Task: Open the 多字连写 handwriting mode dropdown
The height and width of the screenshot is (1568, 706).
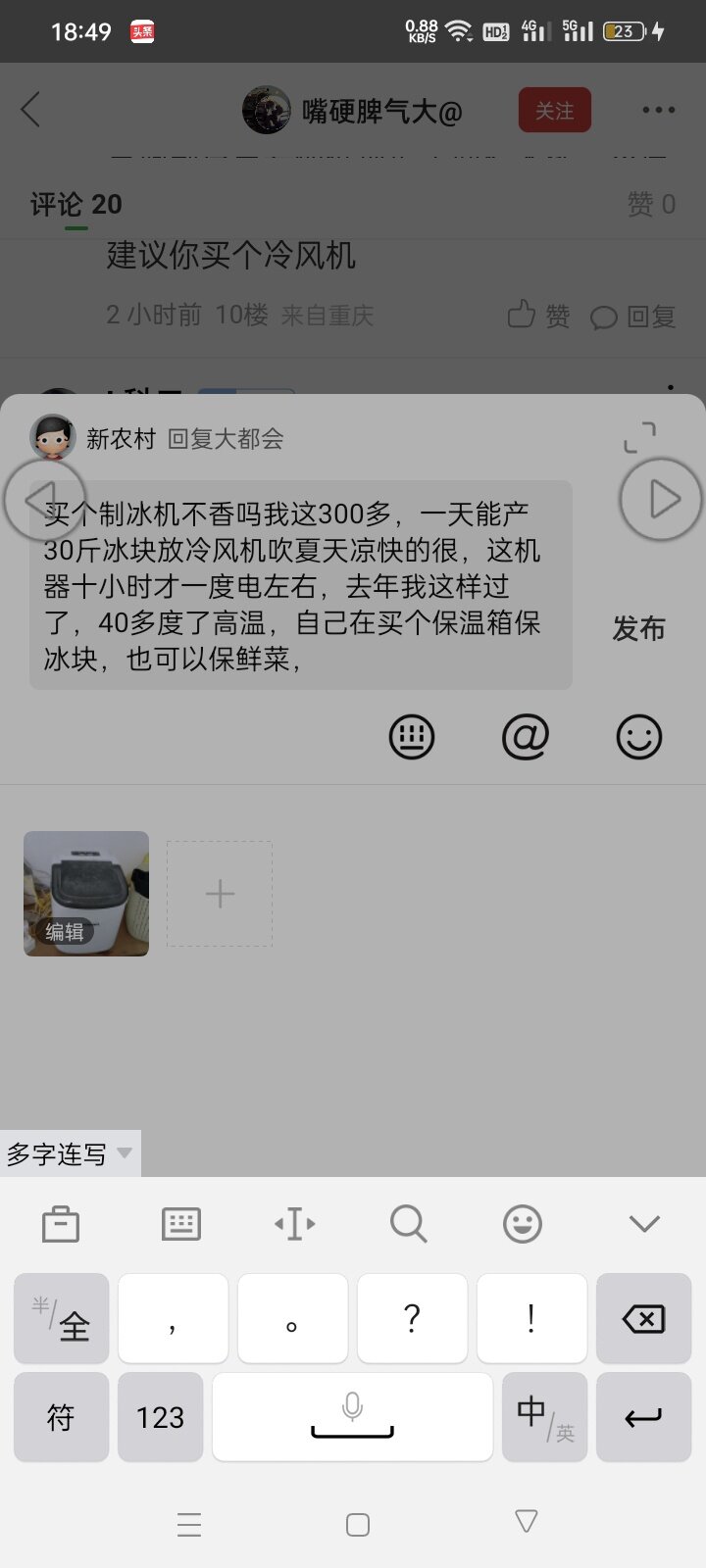Action: click(70, 1153)
